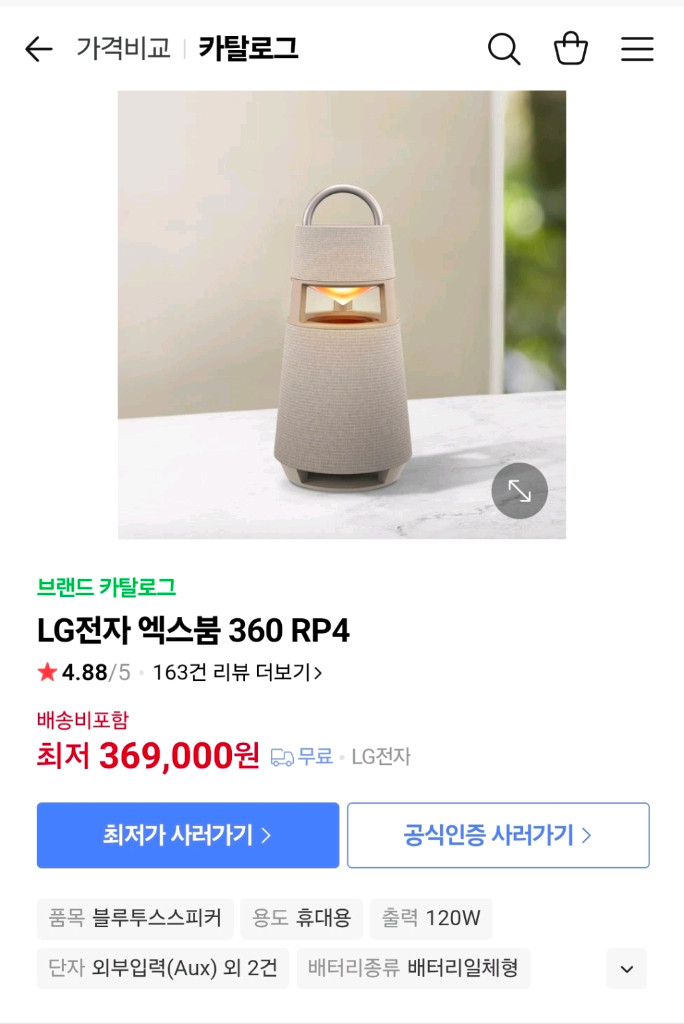Expand the speaker product image
Image resolution: width=684 pixels, height=1024 pixels.
[x=519, y=491]
